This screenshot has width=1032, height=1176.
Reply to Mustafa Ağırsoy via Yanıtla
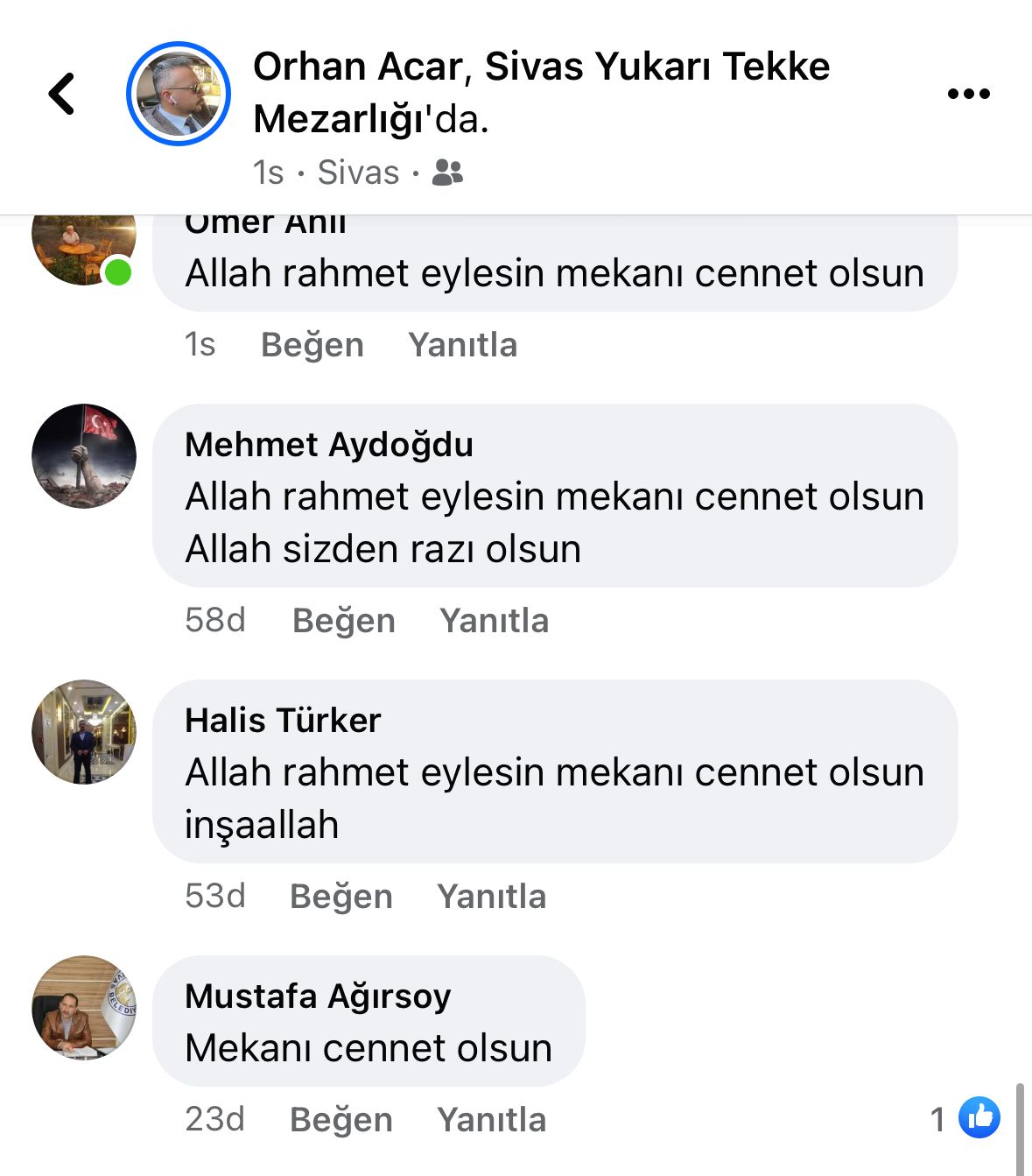coord(491,1120)
